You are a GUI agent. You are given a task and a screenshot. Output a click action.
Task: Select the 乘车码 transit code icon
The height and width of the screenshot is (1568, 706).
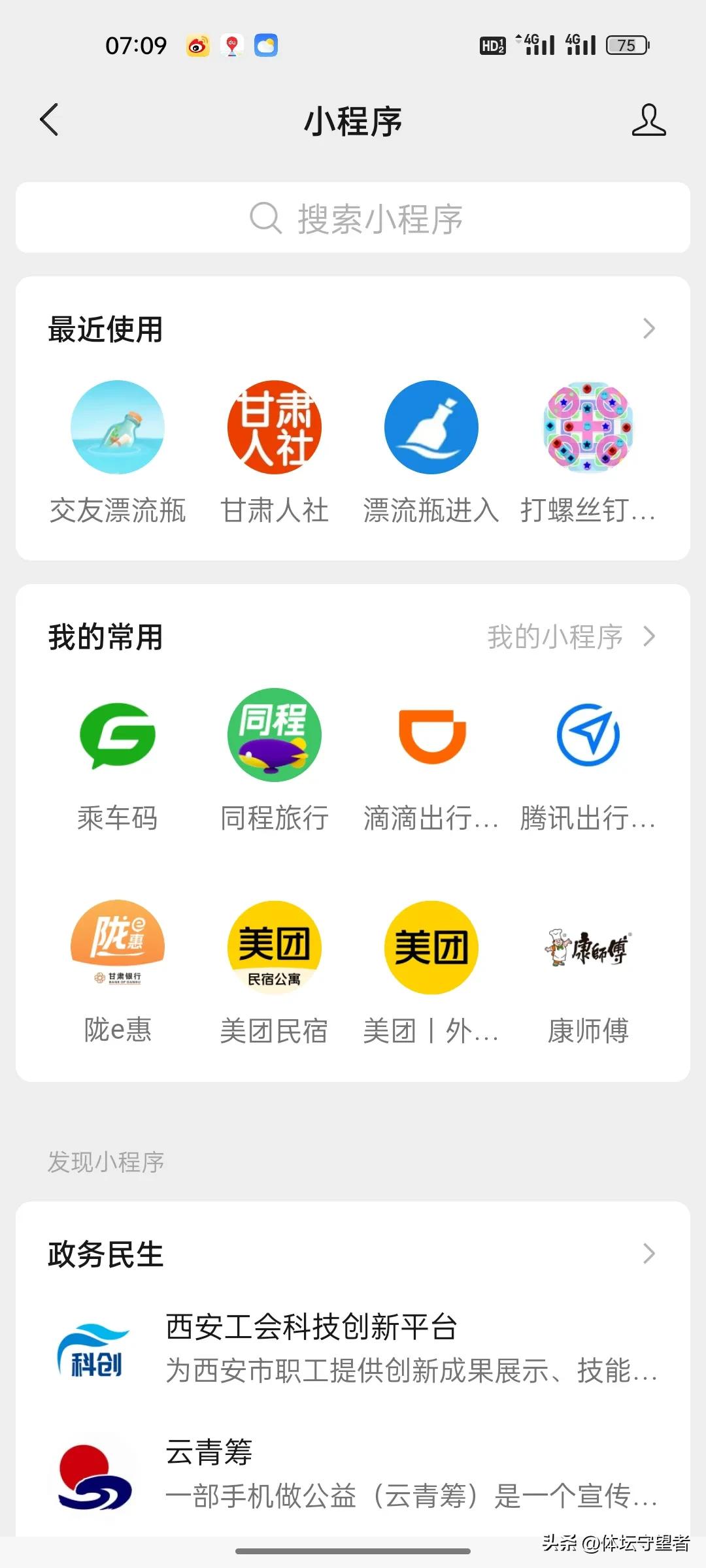tap(118, 734)
